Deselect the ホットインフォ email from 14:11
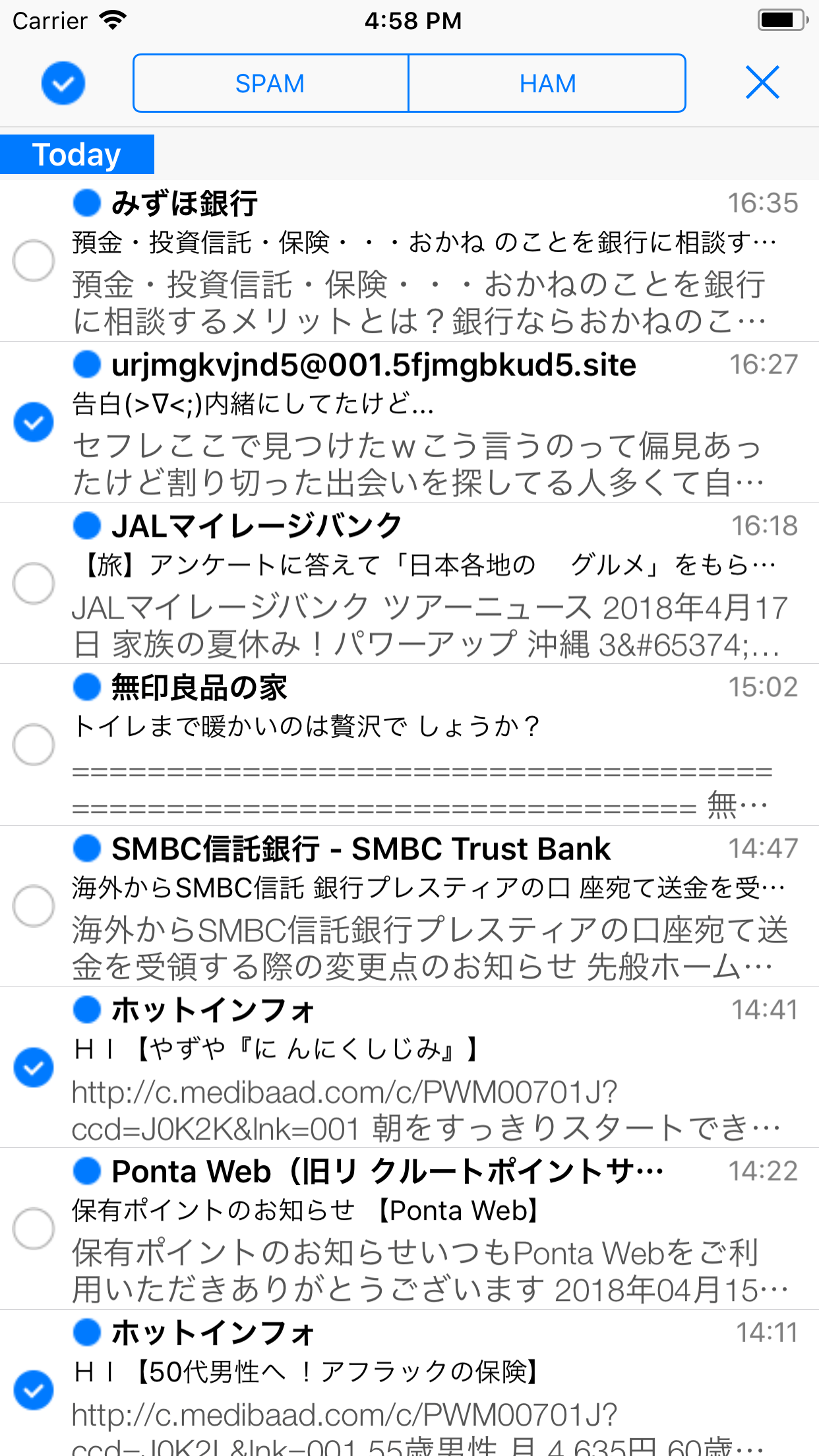The width and height of the screenshot is (819, 1456). (34, 1390)
